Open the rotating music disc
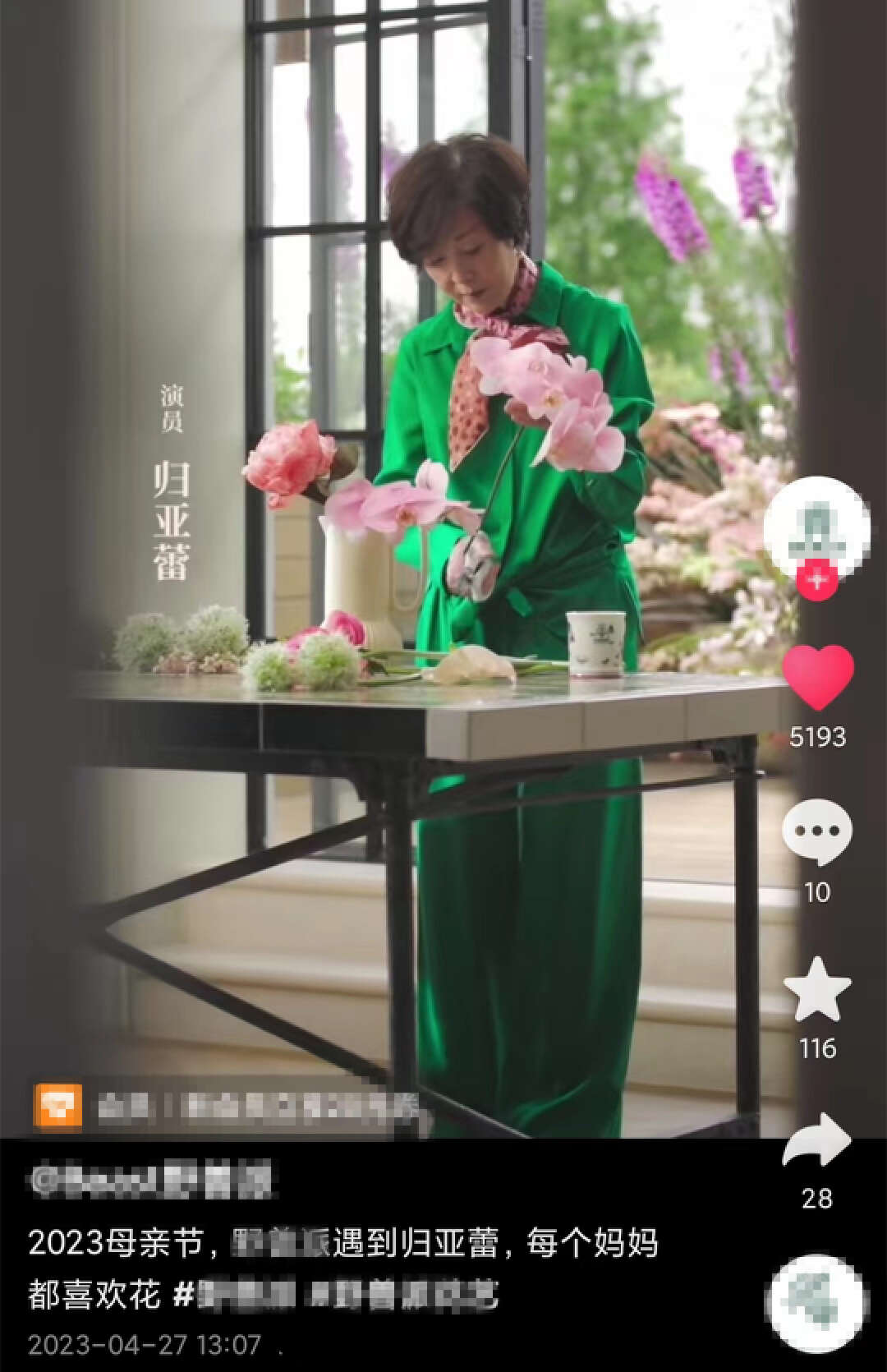887x1372 pixels. 816,1305
